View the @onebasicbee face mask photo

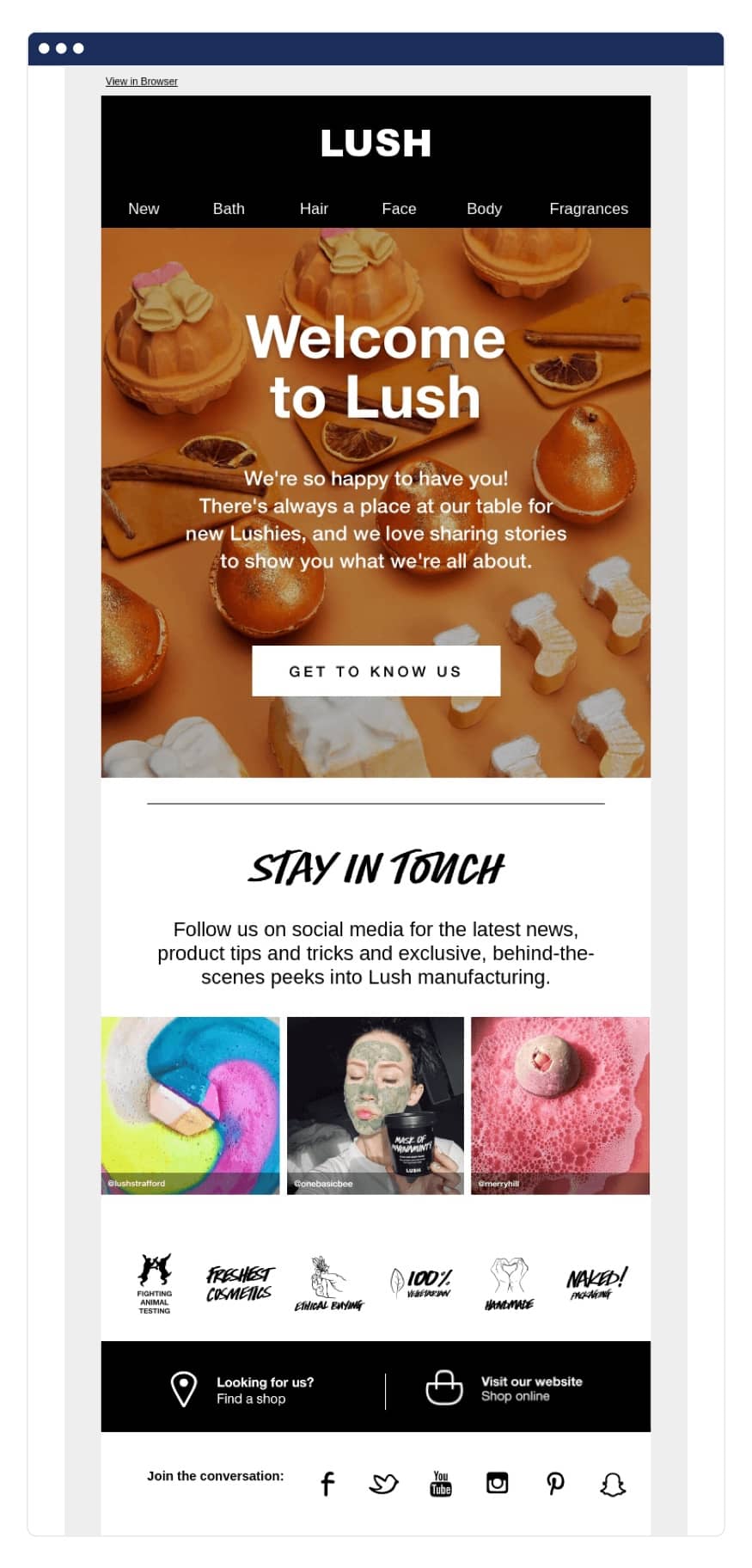[376, 1105]
